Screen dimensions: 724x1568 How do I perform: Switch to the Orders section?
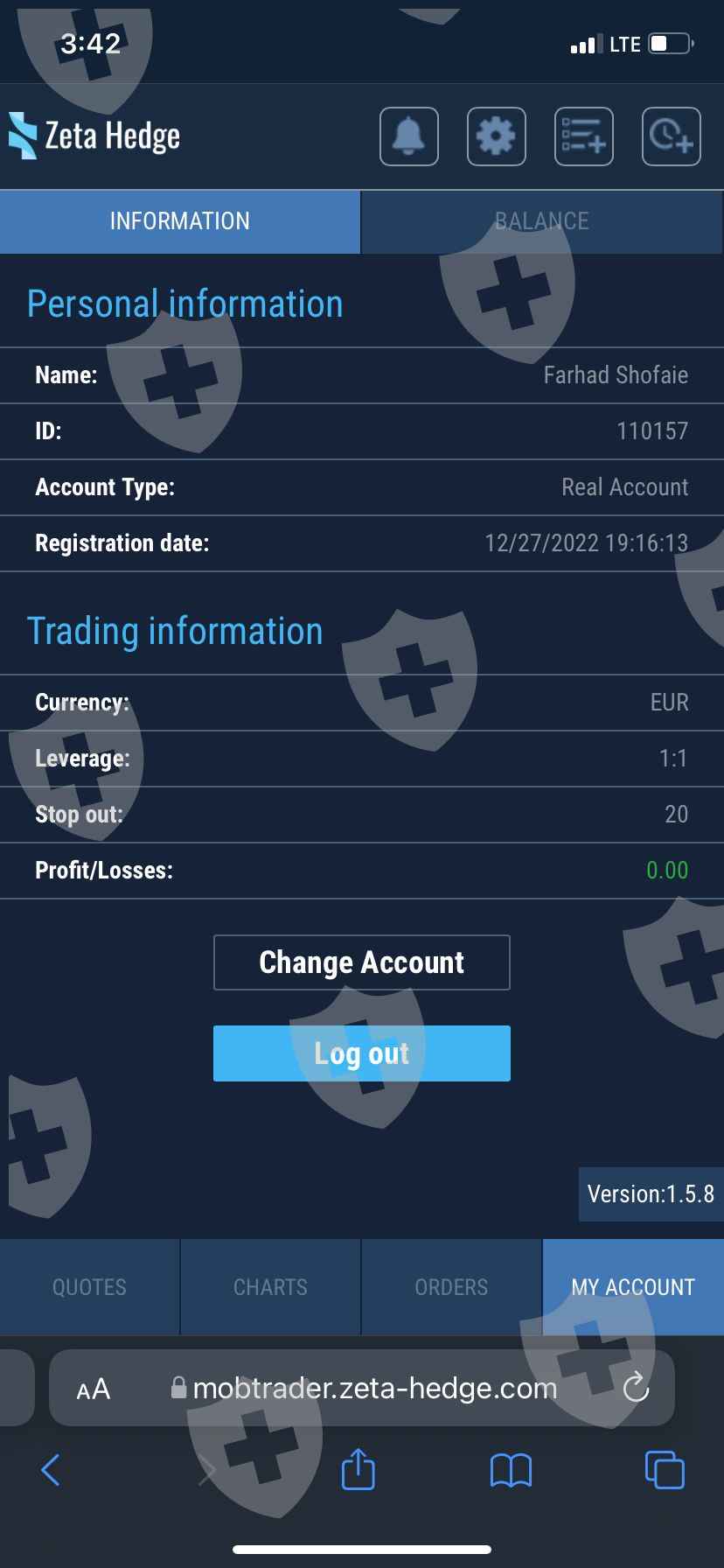coord(452,1287)
